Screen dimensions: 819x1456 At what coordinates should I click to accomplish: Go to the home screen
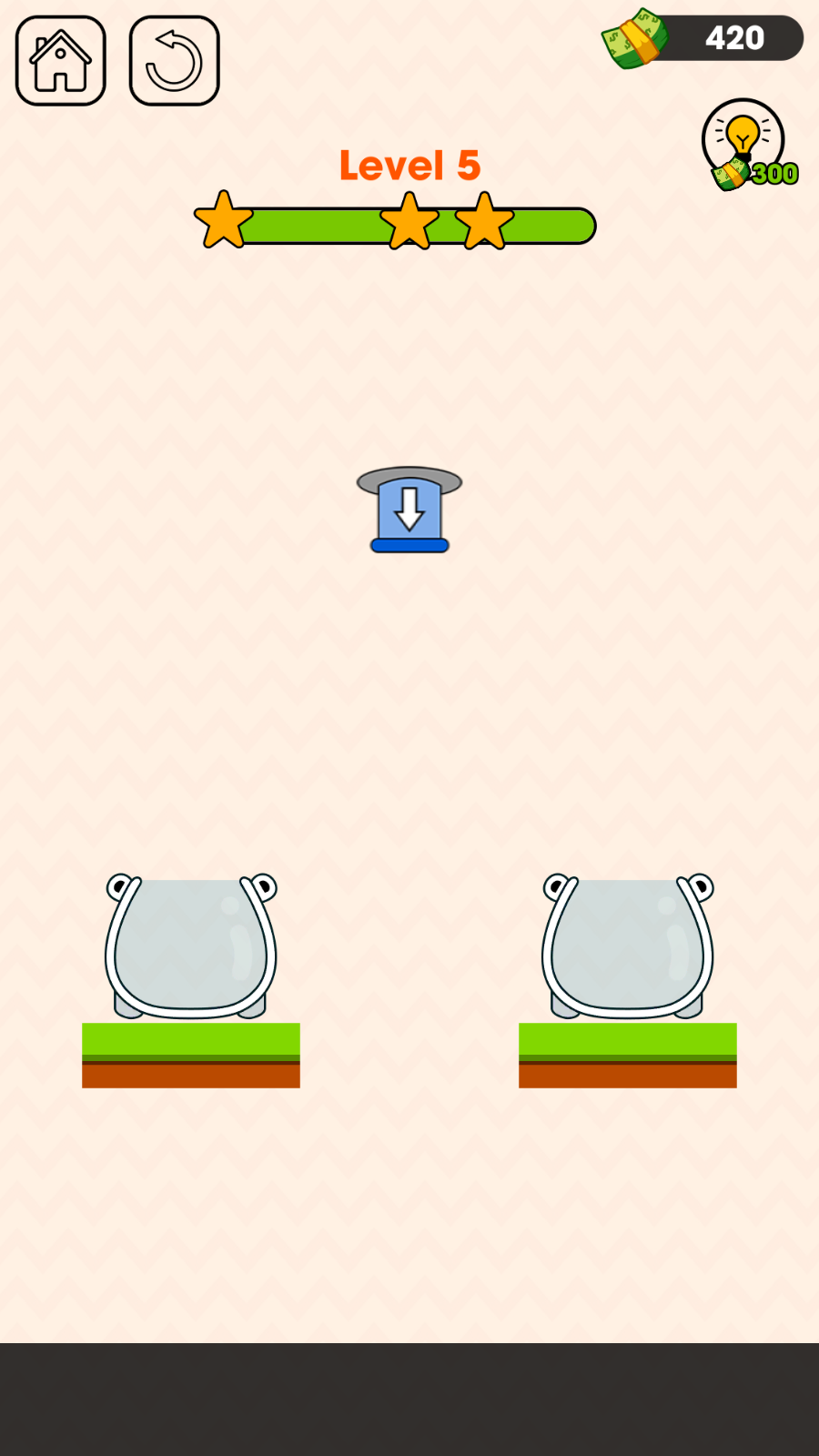coord(61,61)
